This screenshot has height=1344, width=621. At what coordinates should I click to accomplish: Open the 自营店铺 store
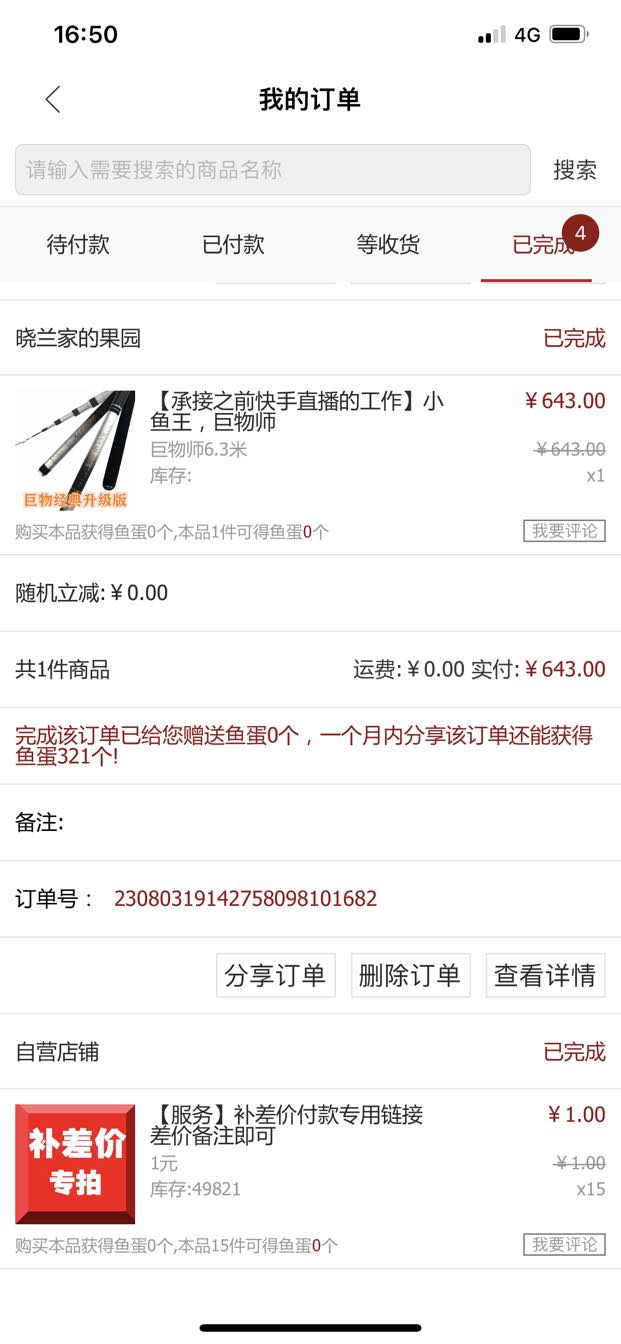point(57,1052)
